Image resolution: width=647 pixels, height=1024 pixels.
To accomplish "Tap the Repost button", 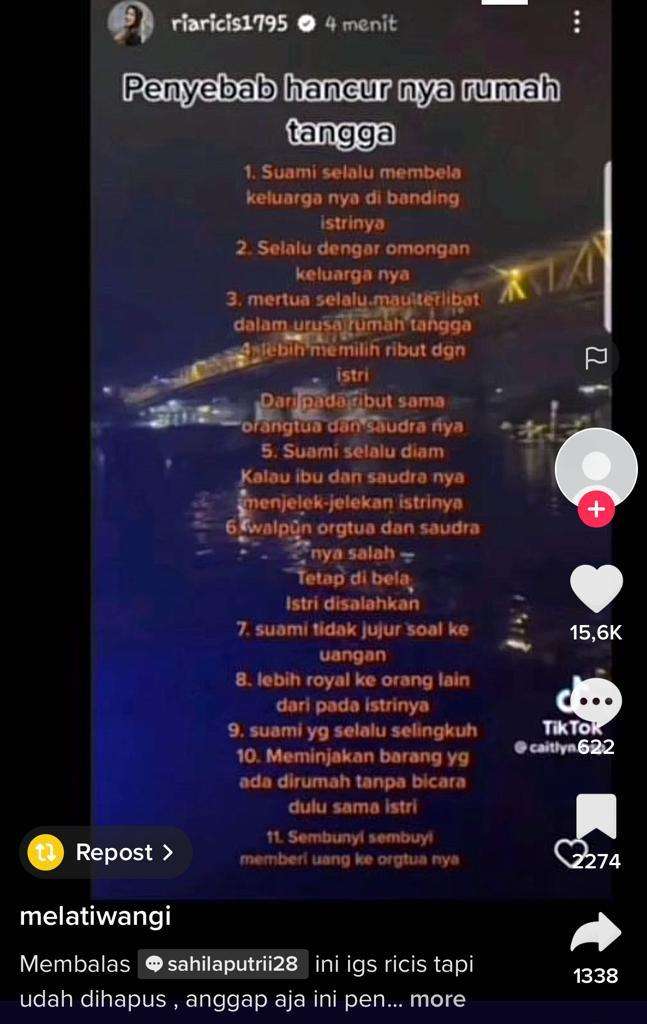I will (x=106, y=852).
